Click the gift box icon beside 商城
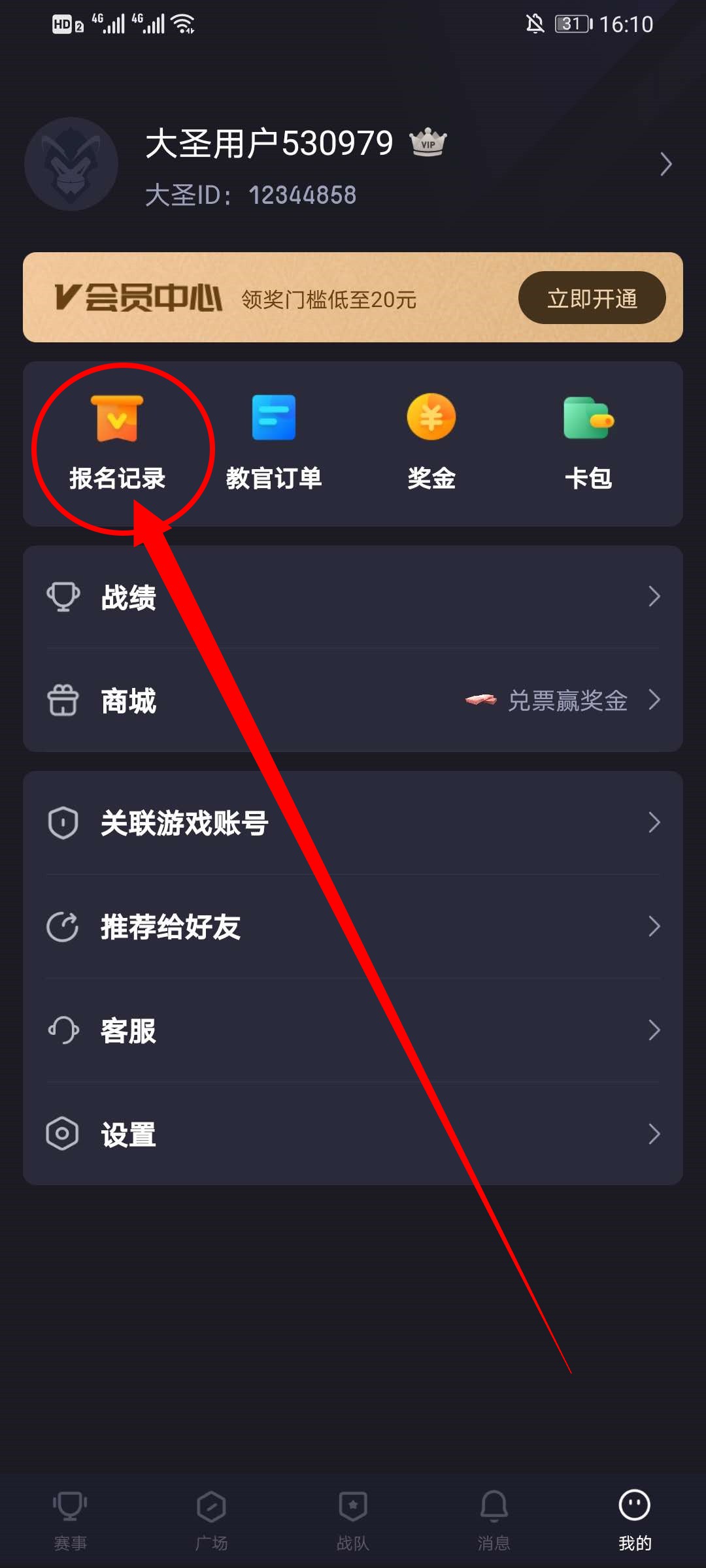The image size is (706, 1568). [63, 700]
